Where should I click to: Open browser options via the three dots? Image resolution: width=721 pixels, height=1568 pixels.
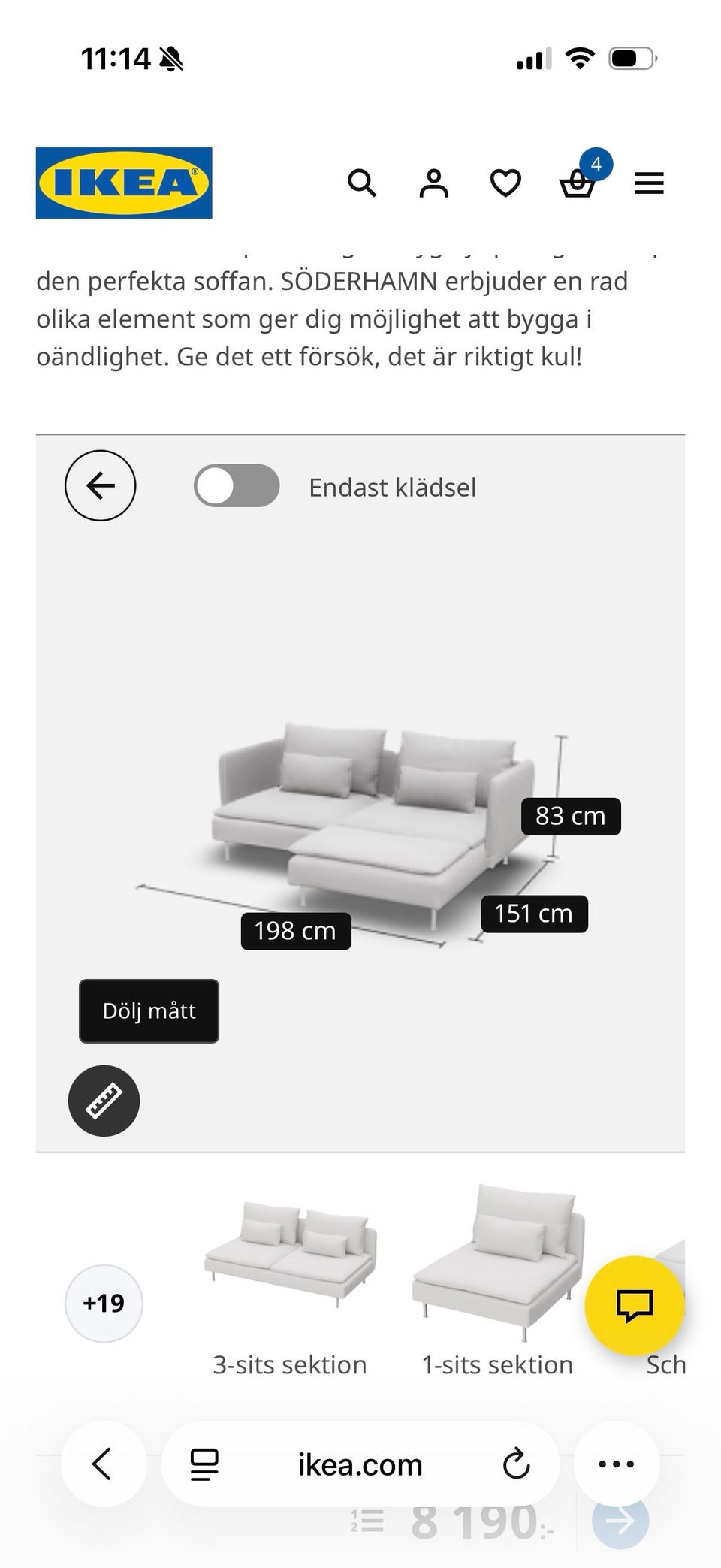(617, 1464)
